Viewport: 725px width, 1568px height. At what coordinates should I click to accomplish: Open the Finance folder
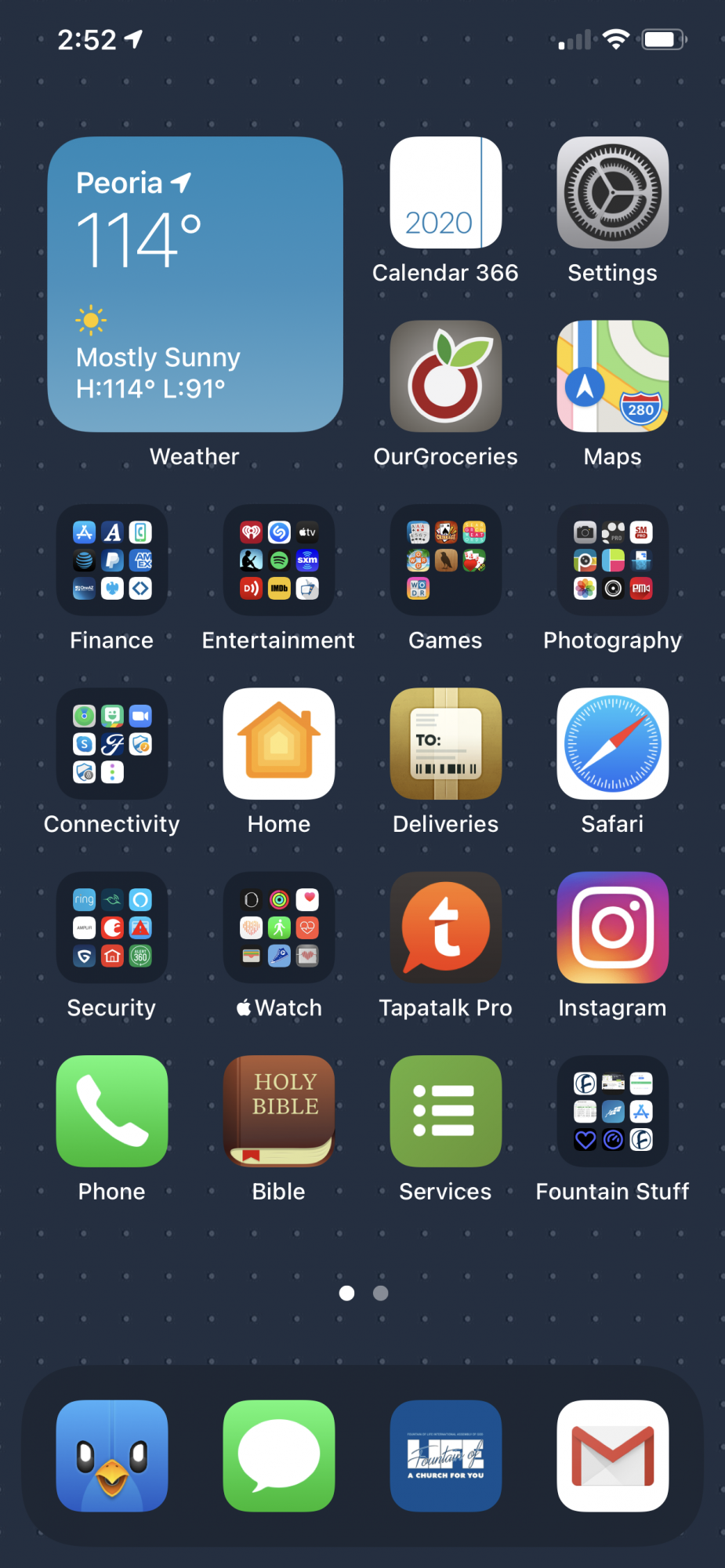(112, 560)
